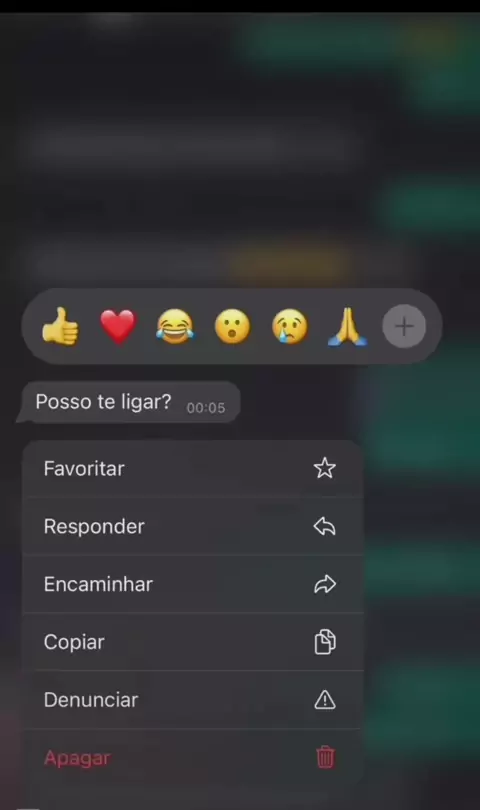Choose Responder to reply to message
This screenshot has width=480, height=810.
point(193,526)
